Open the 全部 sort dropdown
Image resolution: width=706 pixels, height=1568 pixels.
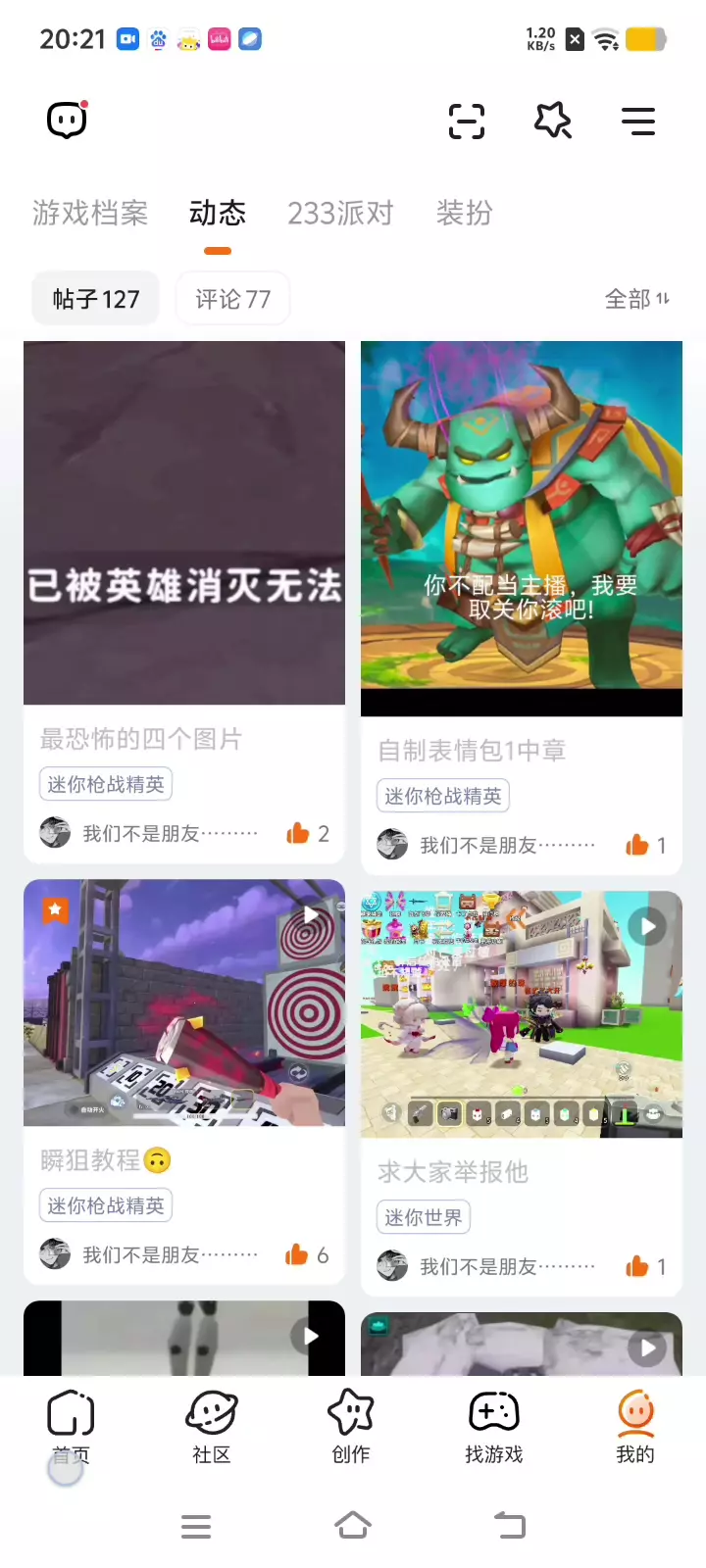click(x=637, y=299)
